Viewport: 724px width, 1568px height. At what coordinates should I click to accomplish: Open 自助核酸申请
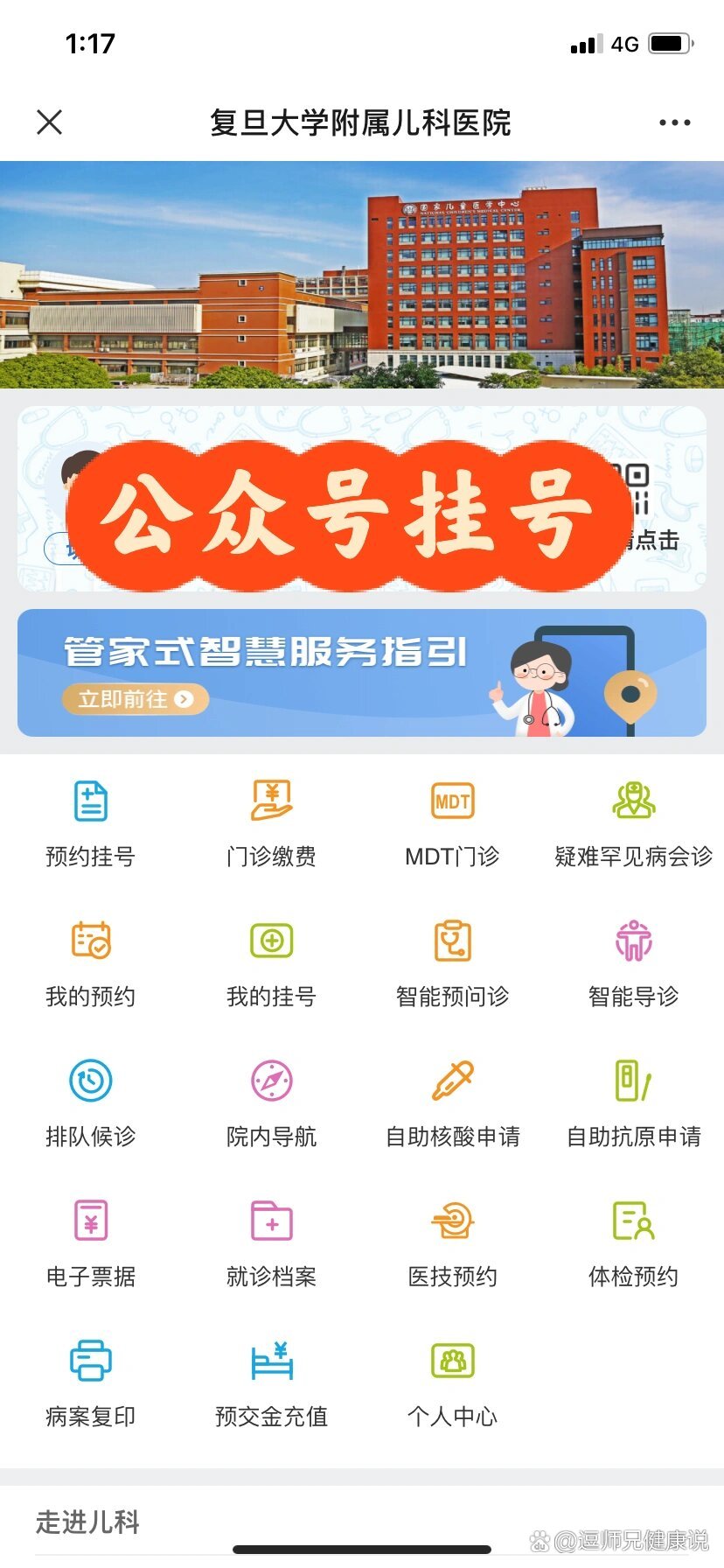[x=452, y=1102]
